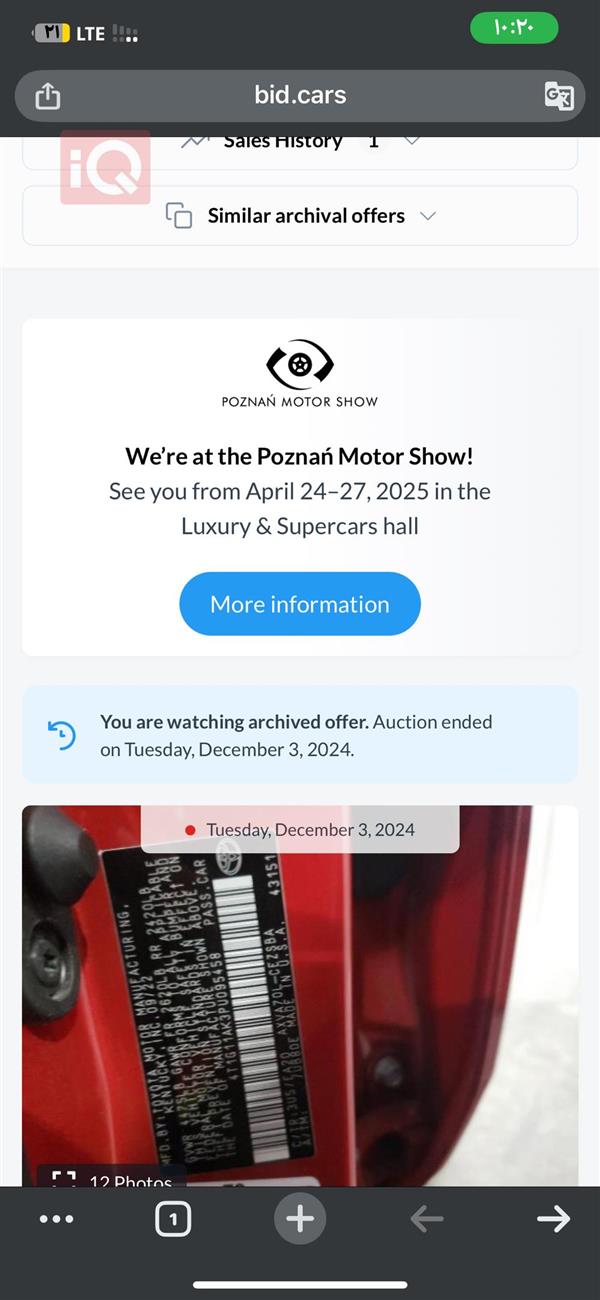Open the browser overflow menu
600x1300 pixels.
click(56, 1219)
